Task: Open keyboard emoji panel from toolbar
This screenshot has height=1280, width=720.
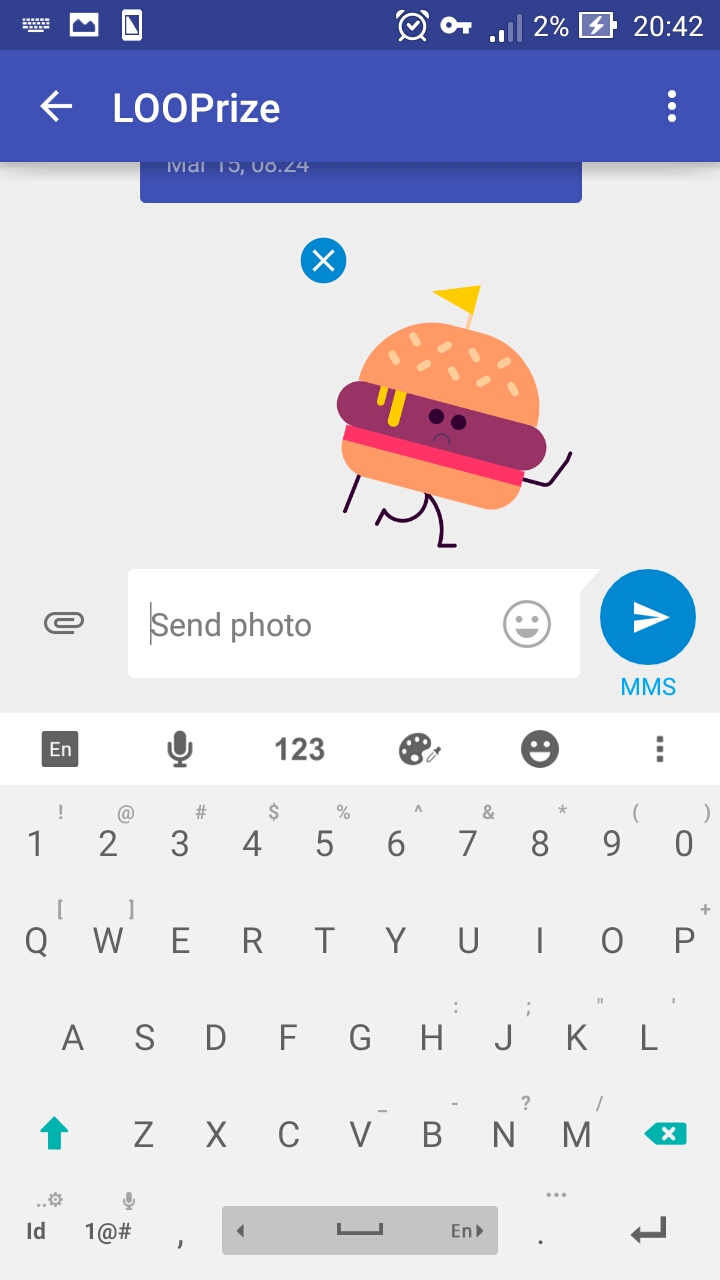Action: [x=540, y=749]
